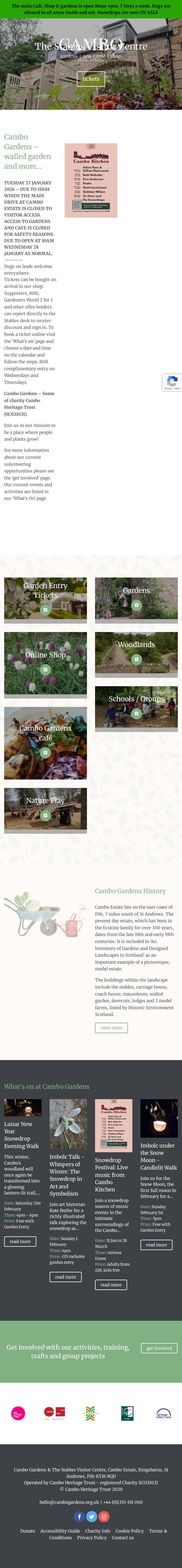Read more about Snowdrop Festival live music

click(x=110, y=1284)
